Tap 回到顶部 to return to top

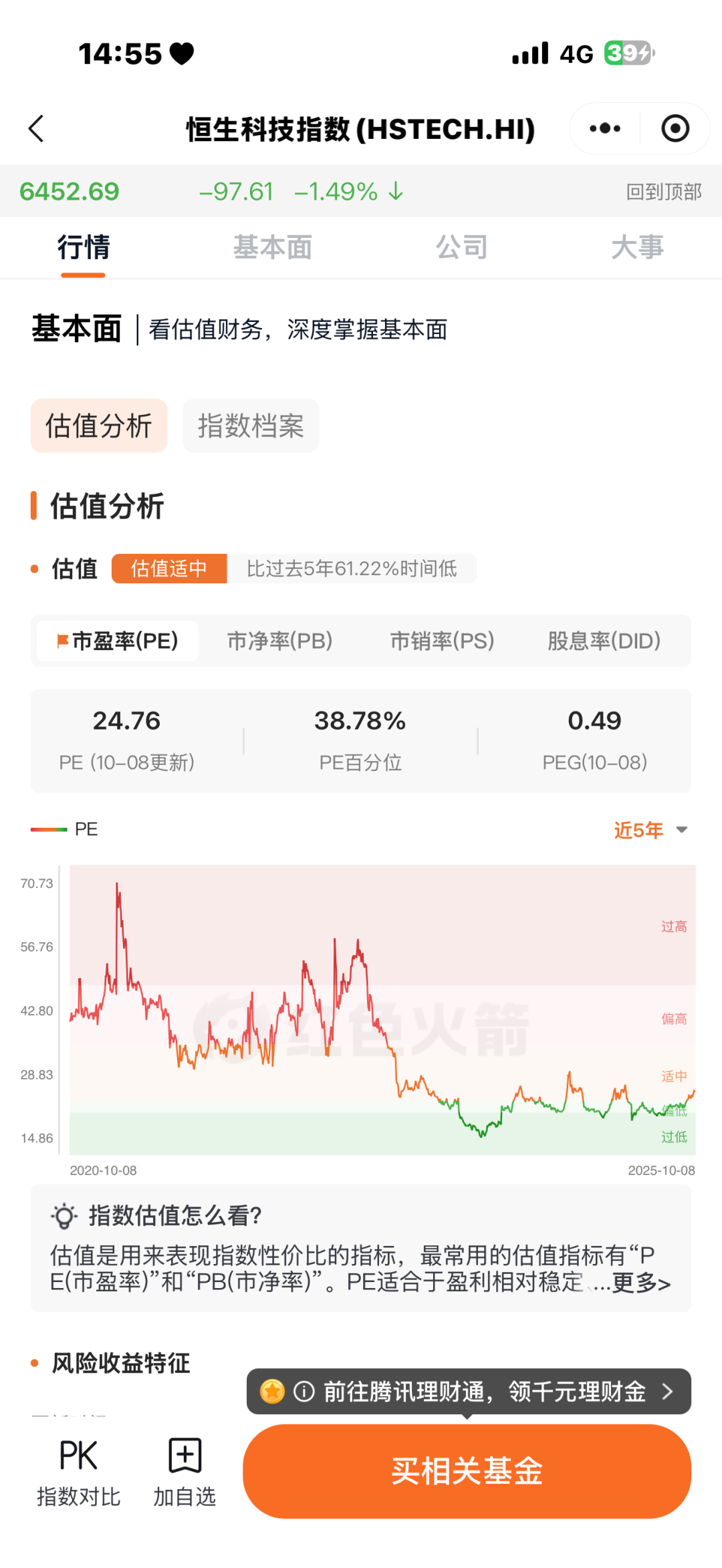663,192
